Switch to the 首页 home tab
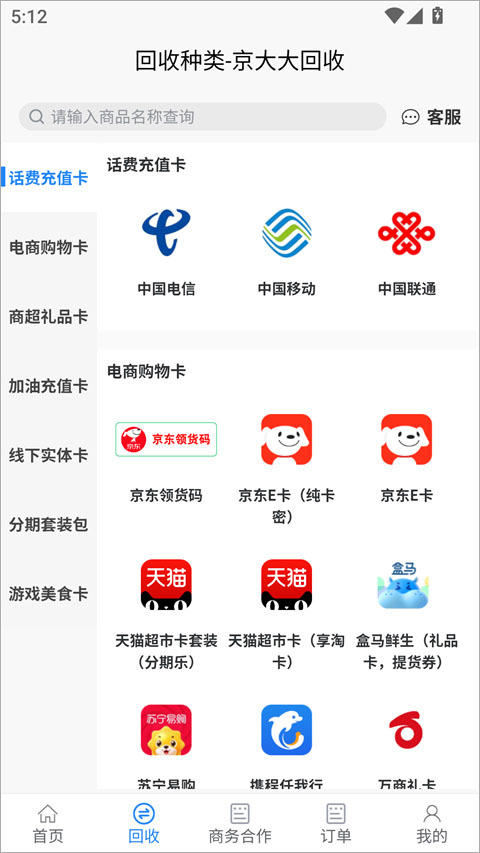The height and width of the screenshot is (853, 480). point(48,823)
